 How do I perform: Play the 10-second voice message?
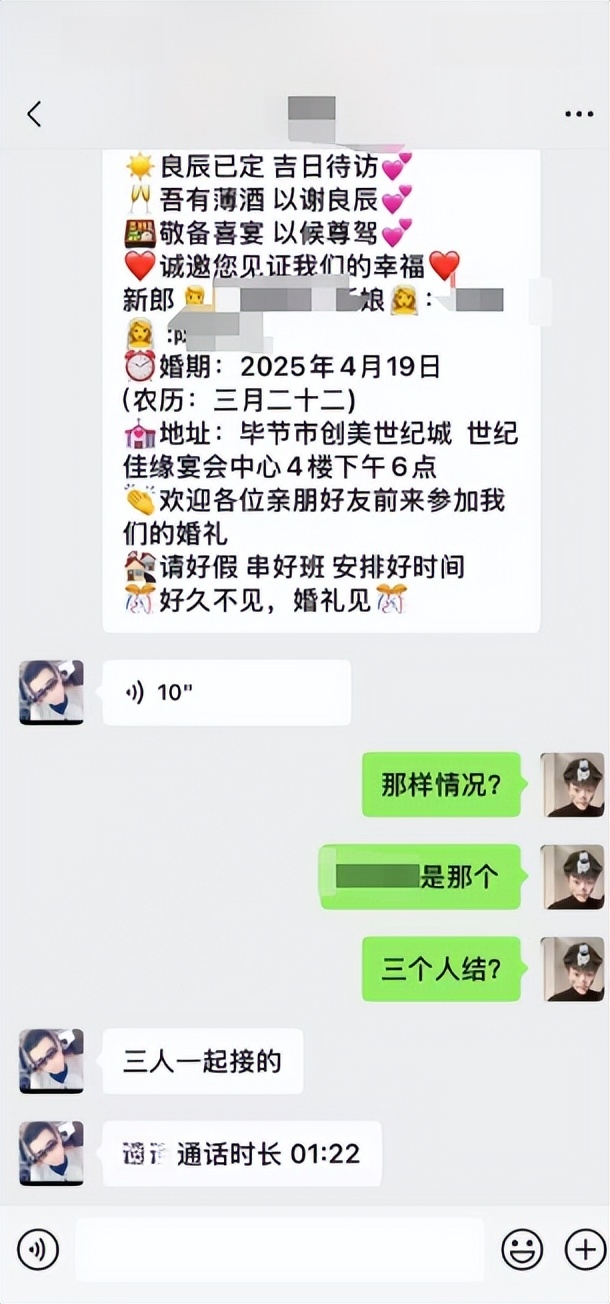click(226, 692)
